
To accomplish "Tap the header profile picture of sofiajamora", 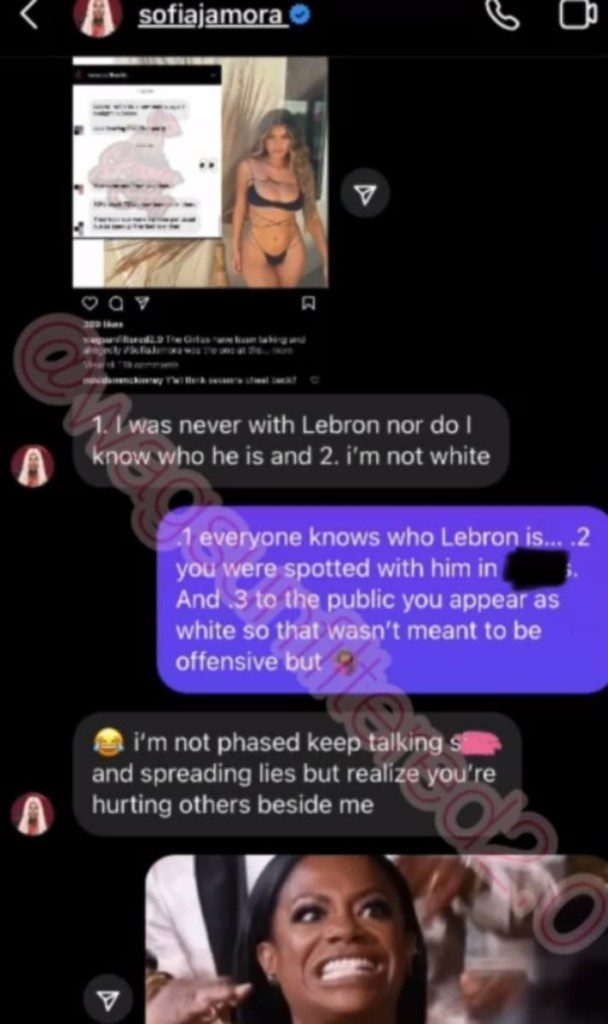I will (98, 17).
